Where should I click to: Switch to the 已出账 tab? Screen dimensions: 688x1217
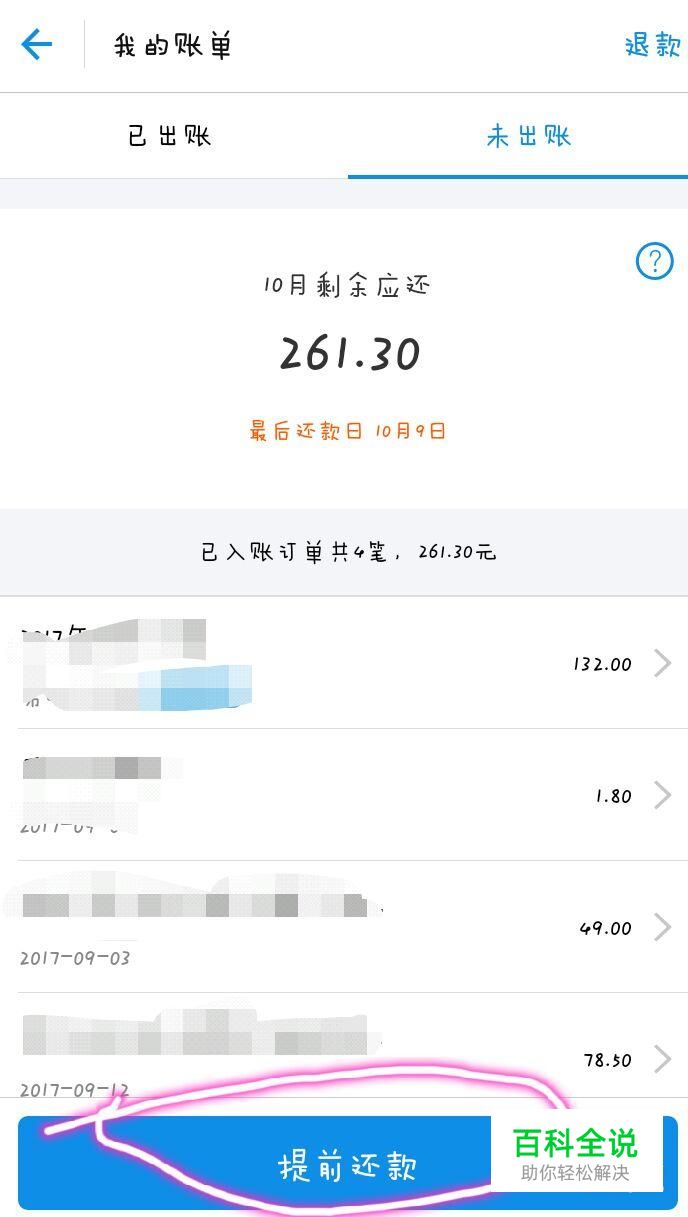pos(170,136)
